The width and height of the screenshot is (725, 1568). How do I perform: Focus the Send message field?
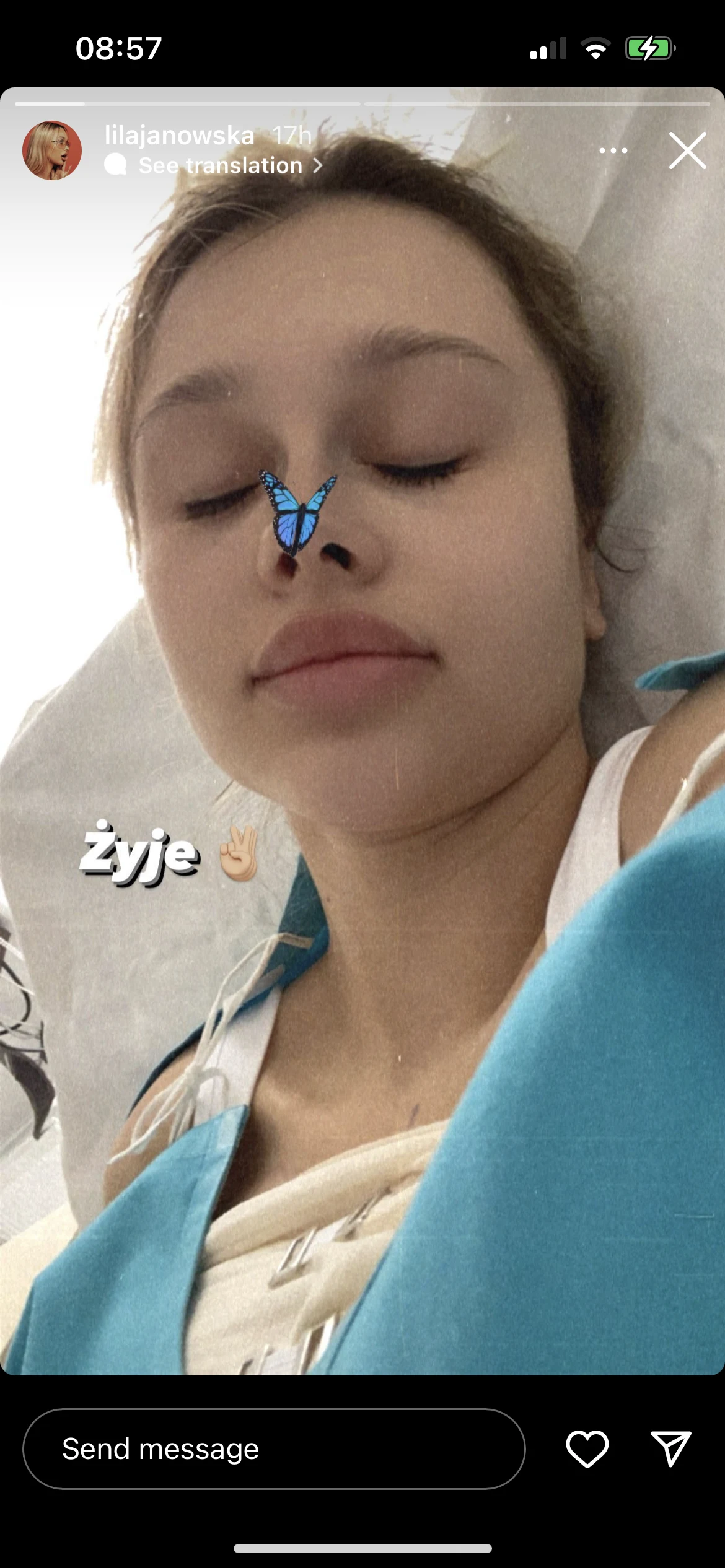coord(274,1449)
